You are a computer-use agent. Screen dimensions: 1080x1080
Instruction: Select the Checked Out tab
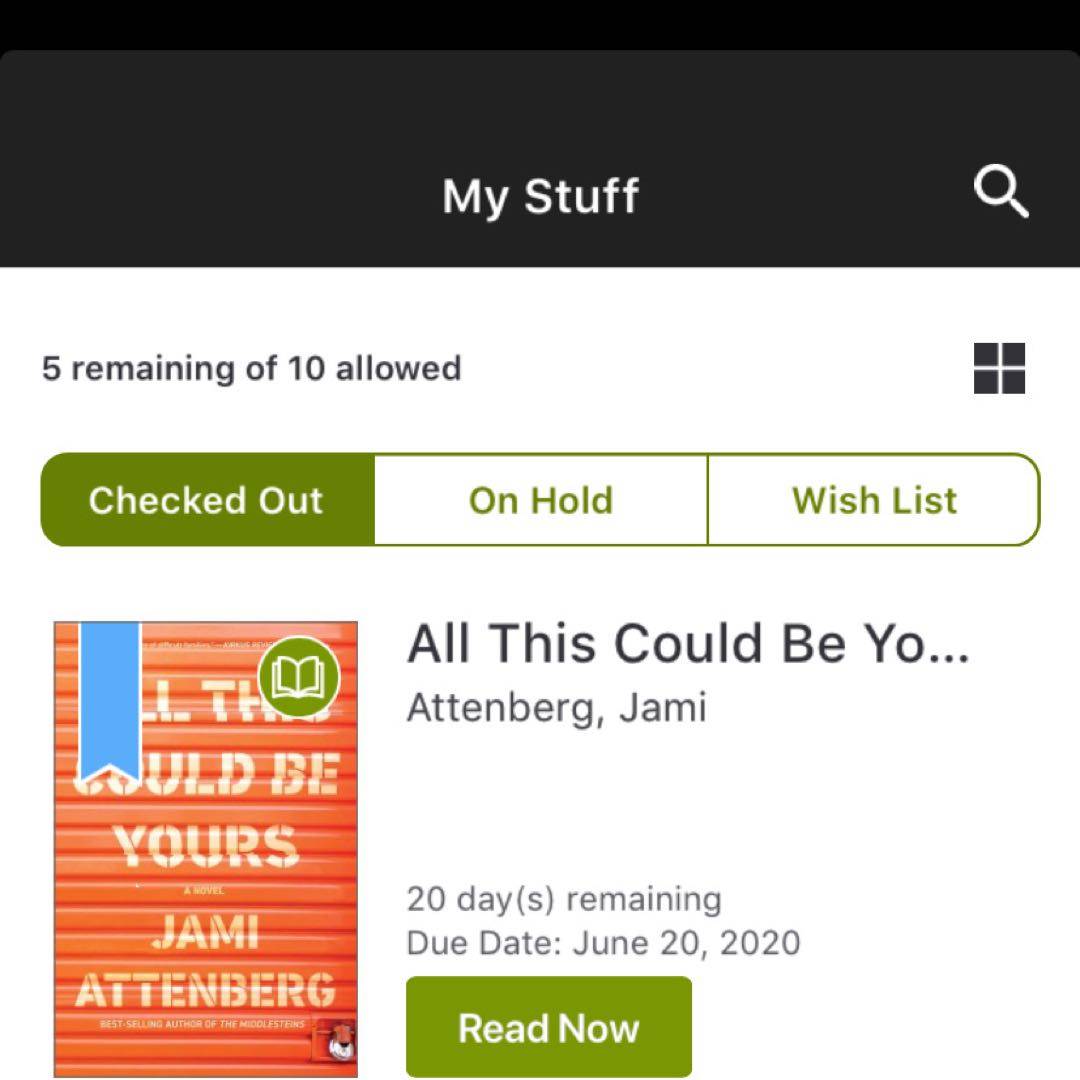point(207,500)
